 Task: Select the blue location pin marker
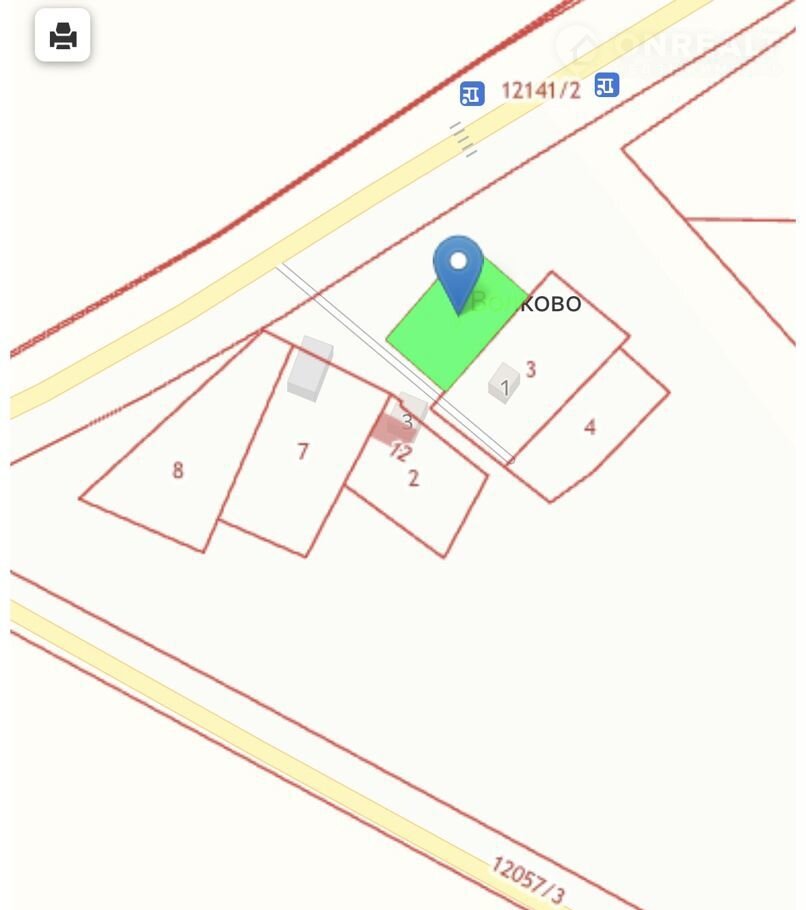[x=458, y=268]
